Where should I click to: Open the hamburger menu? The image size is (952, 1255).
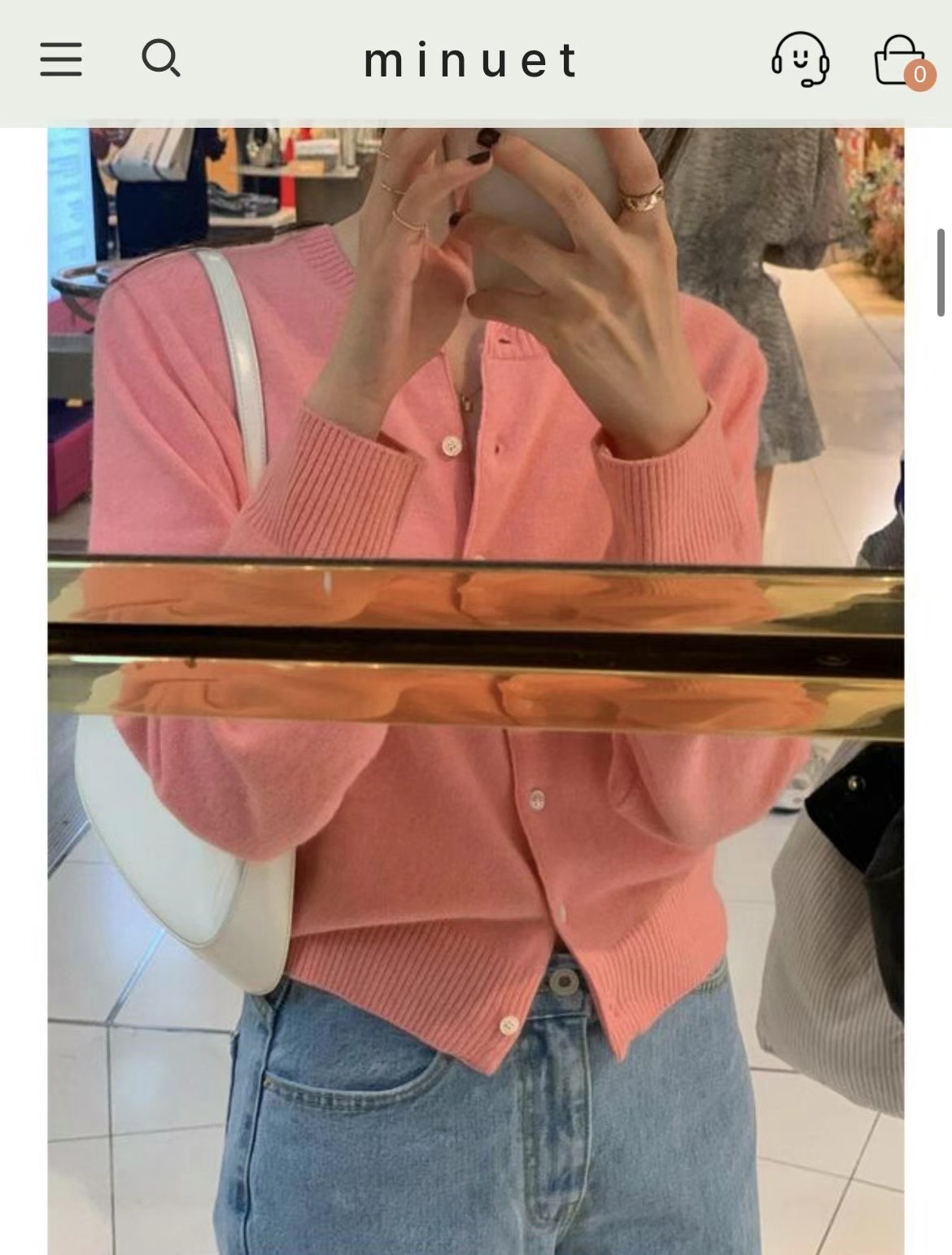point(61,60)
